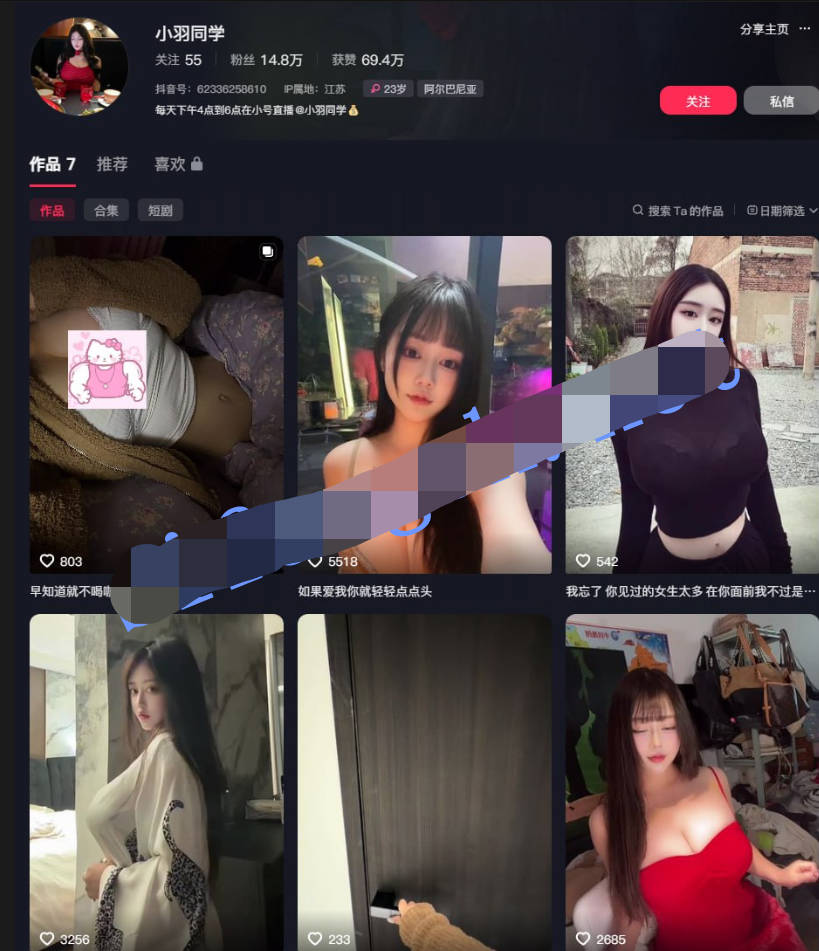
Task: Tap 分享主页 to share profile
Action: click(x=764, y=29)
